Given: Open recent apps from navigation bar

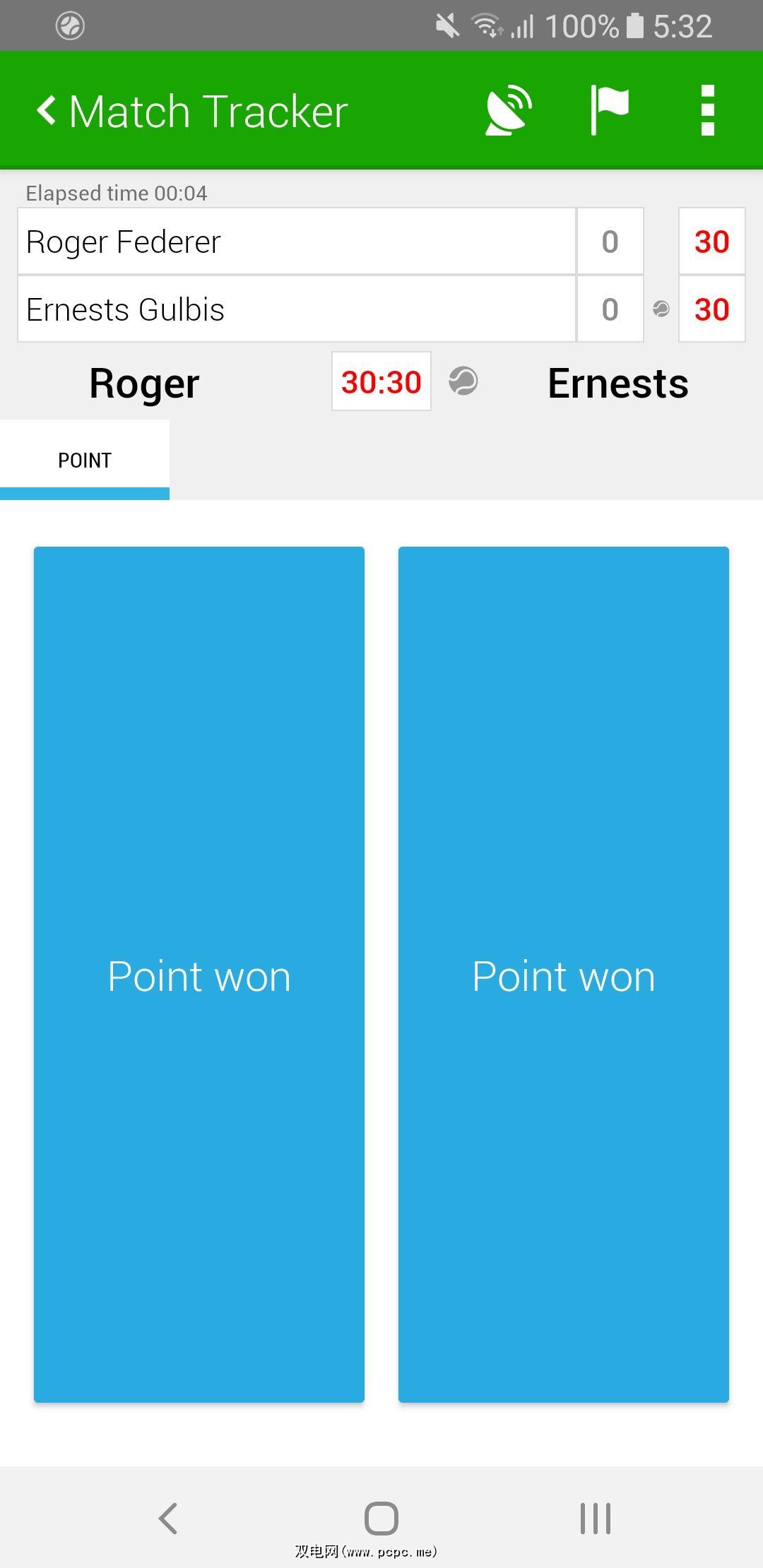Looking at the screenshot, I should pos(595,1517).
